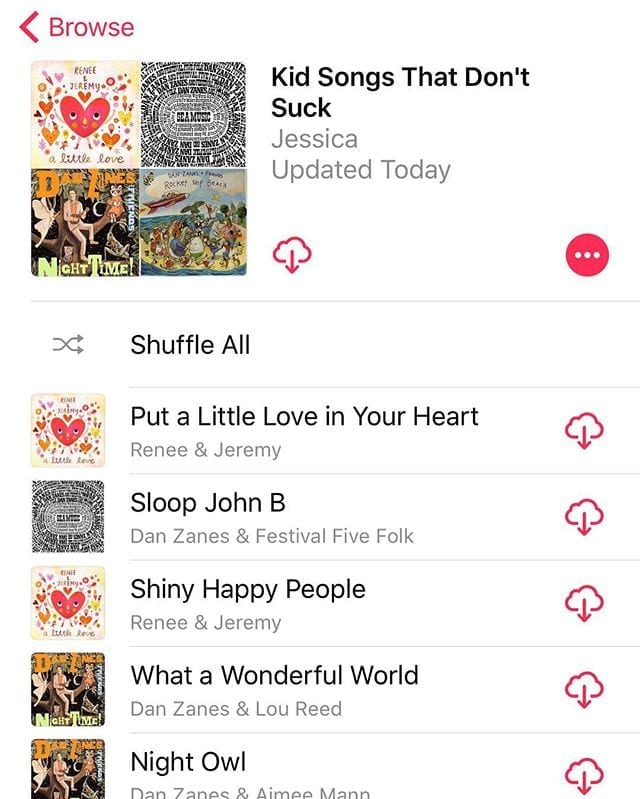Play Night Owl
The height and width of the screenshot is (799, 640).
pyautogui.click(x=188, y=762)
